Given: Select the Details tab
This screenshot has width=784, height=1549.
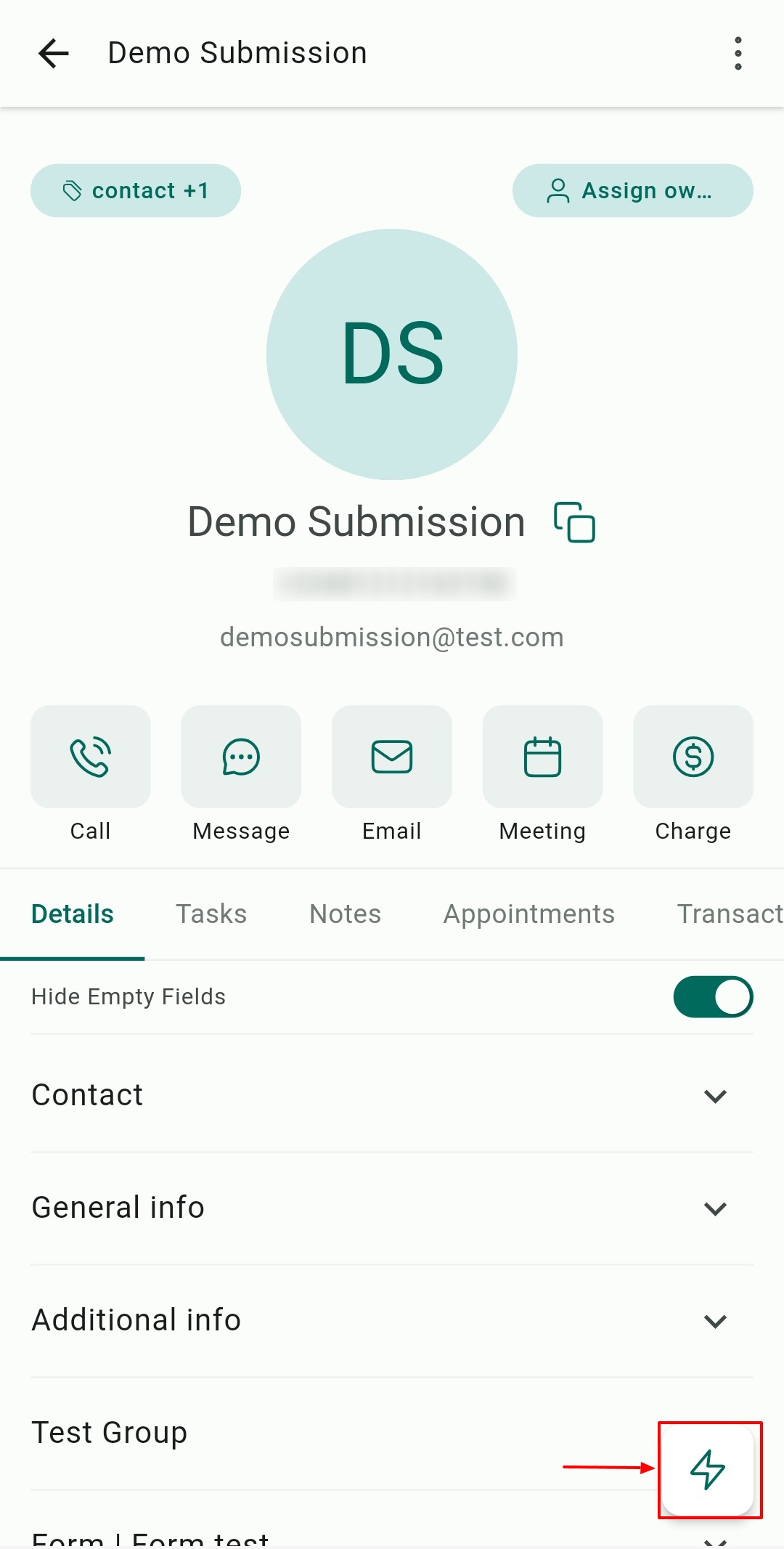Looking at the screenshot, I should 73,914.
